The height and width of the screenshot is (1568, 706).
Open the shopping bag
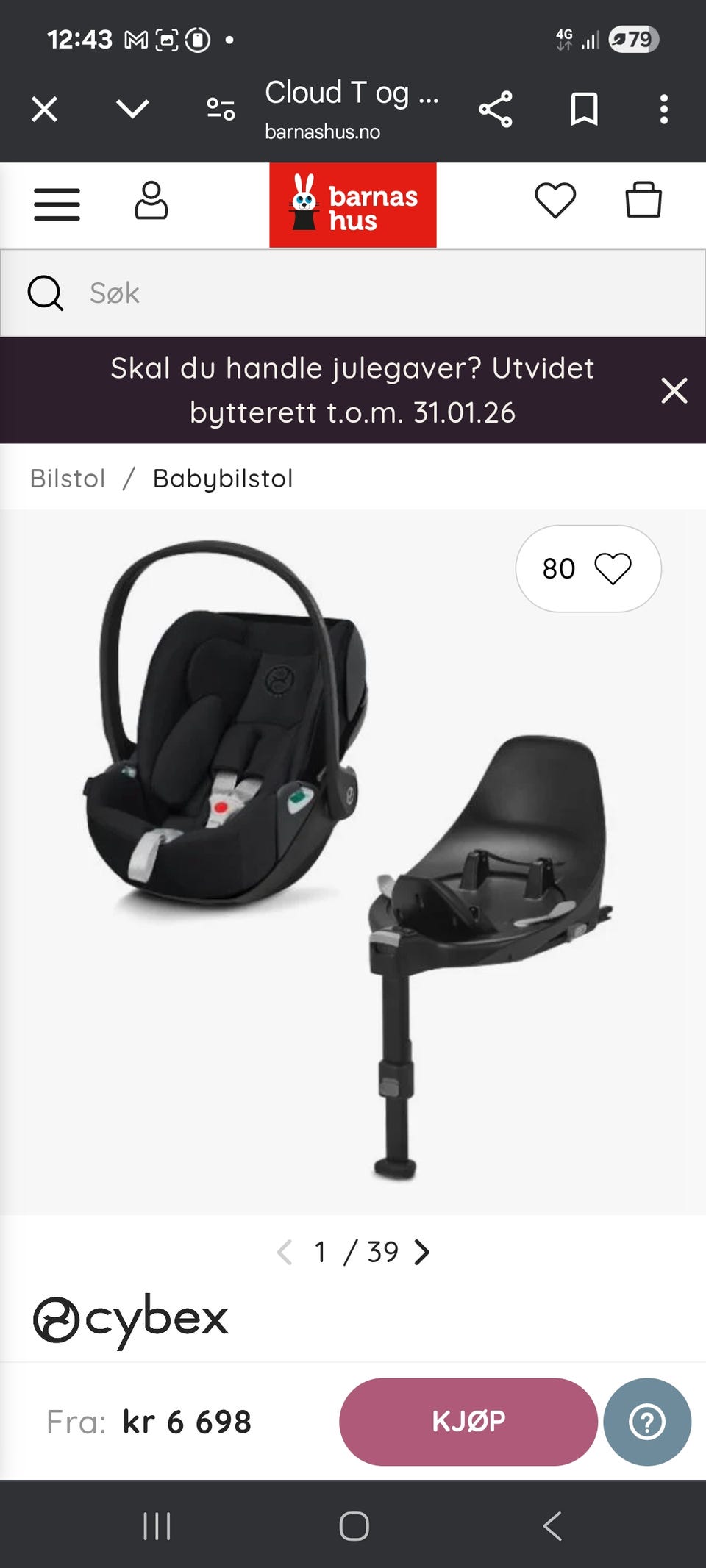[x=643, y=200]
